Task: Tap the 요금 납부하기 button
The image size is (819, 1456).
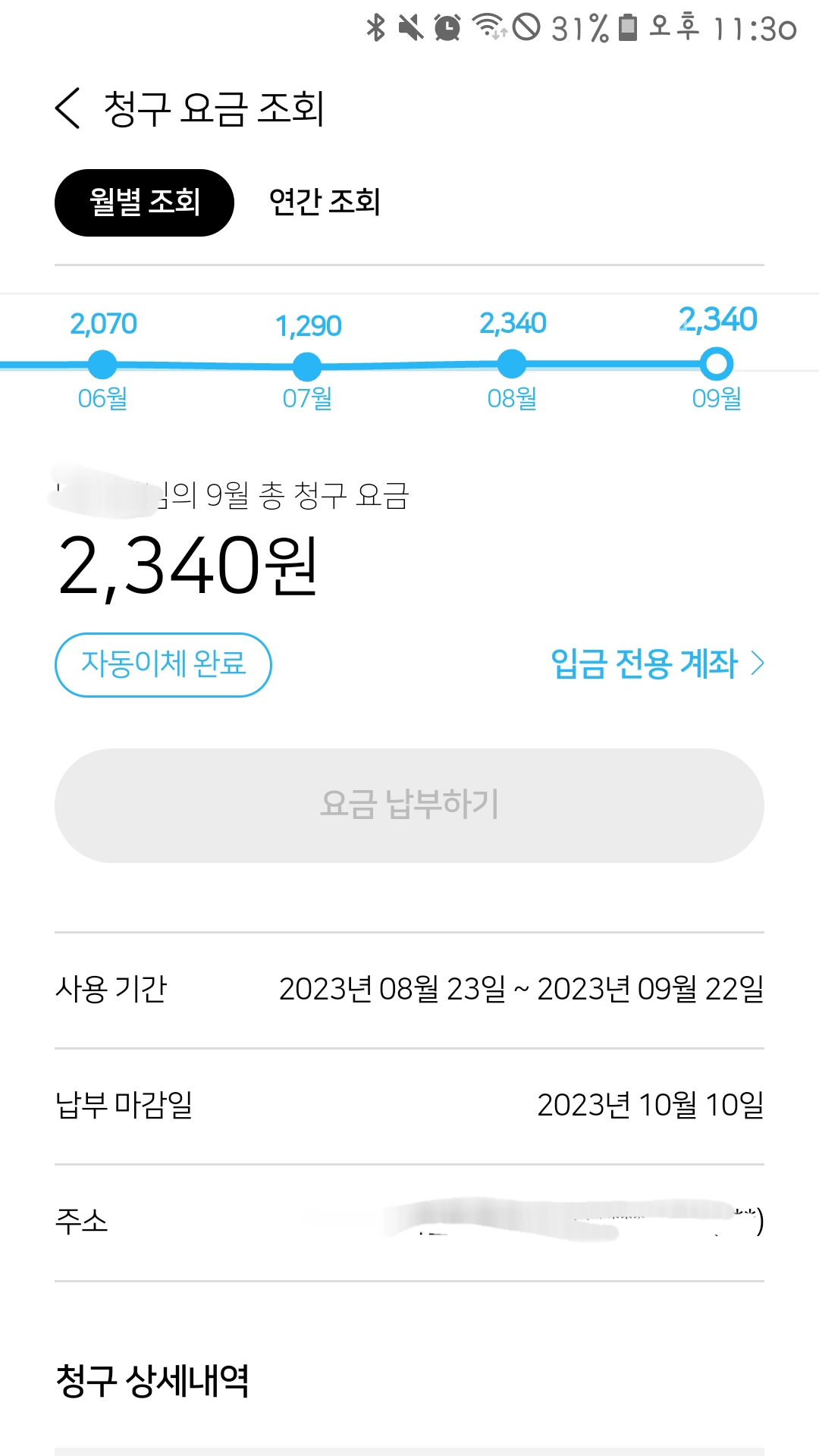Action: [409, 805]
